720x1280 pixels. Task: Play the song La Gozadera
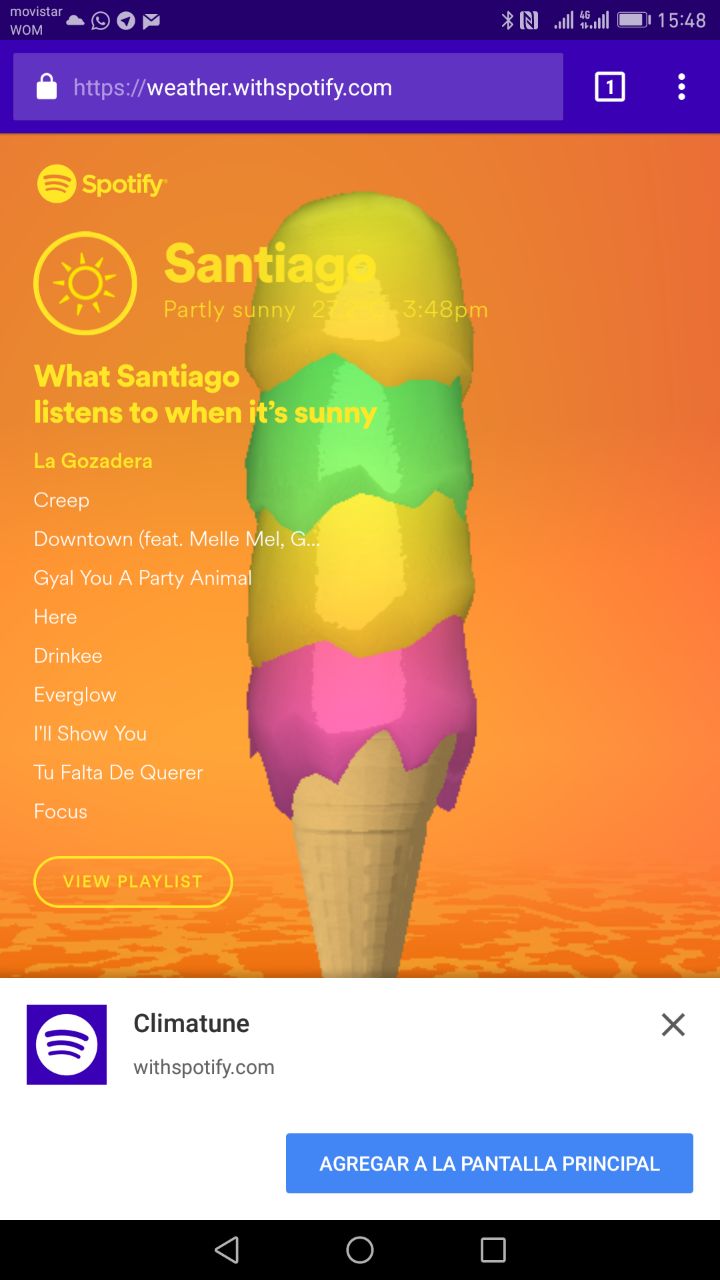point(93,461)
